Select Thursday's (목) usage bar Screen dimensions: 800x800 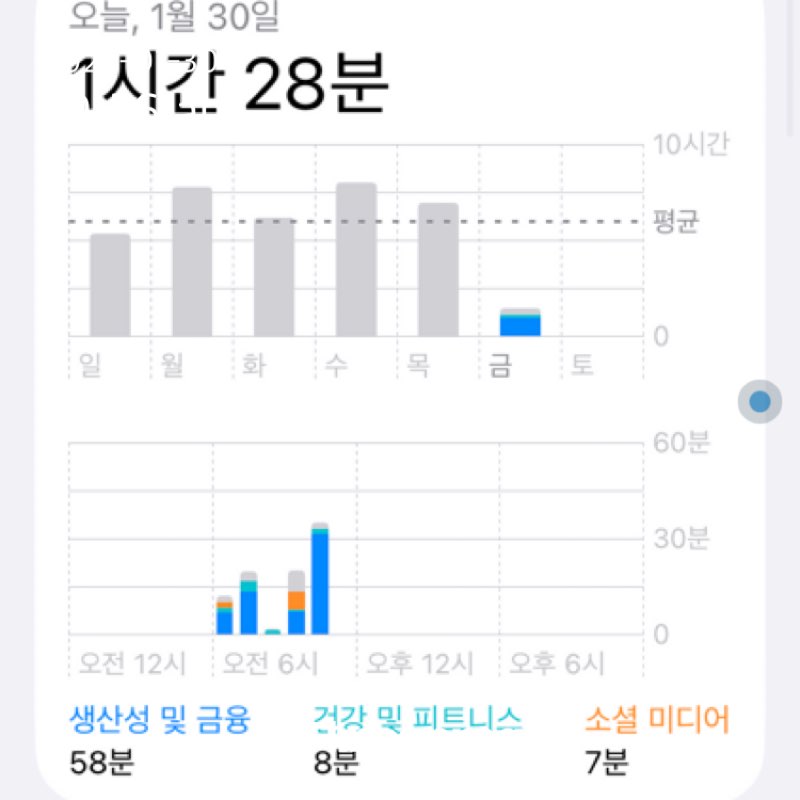[438, 270]
